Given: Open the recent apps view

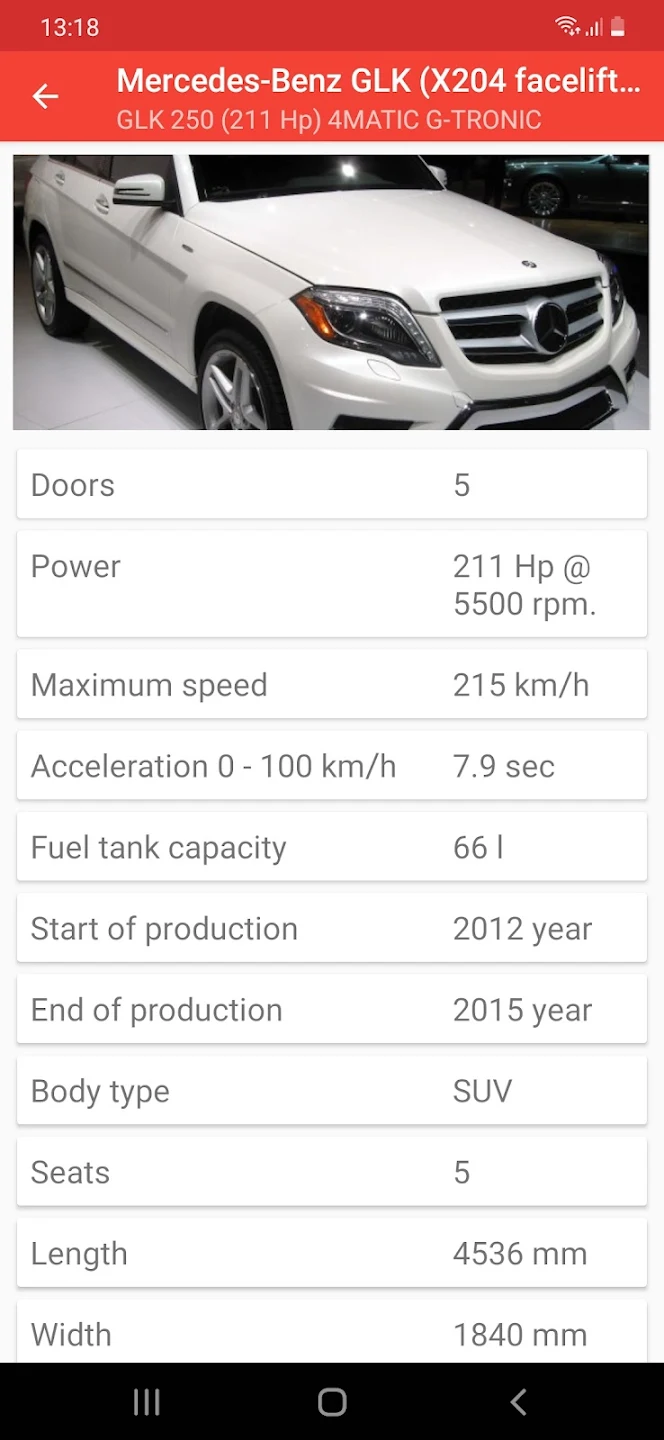Looking at the screenshot, I should (147, 1402).
